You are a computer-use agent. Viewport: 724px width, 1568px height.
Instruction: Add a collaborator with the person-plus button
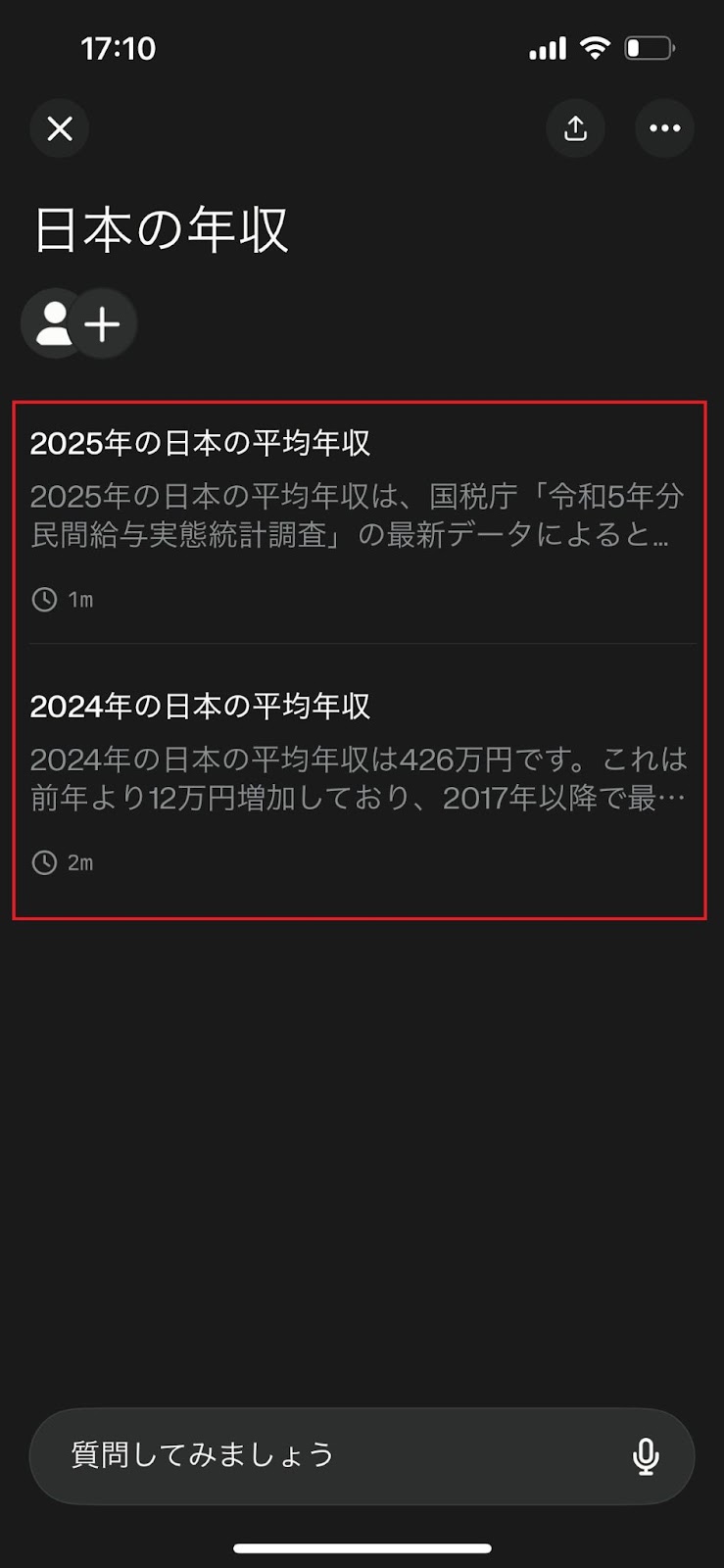pyautogui.click(x=79, y=323)
